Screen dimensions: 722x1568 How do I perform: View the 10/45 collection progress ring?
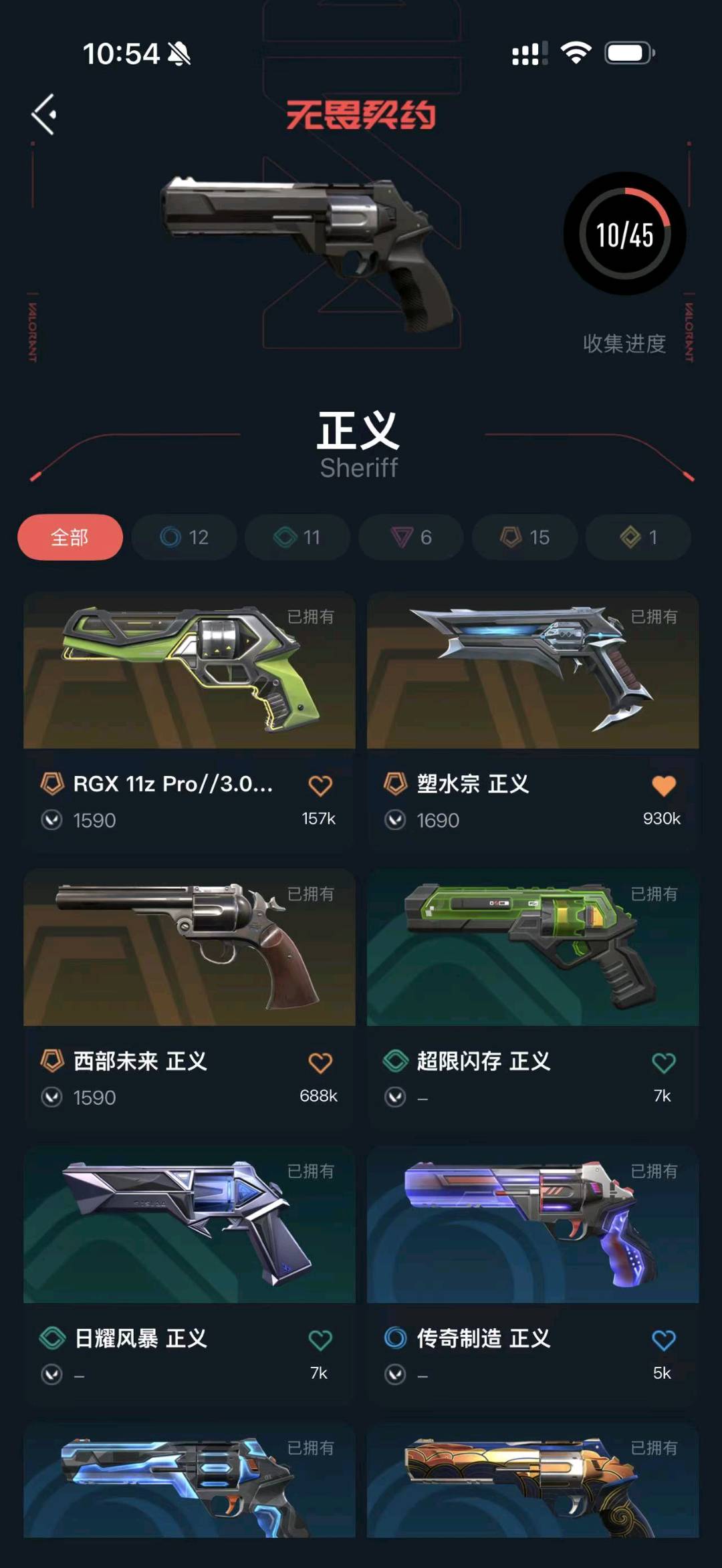click(624, 234)
